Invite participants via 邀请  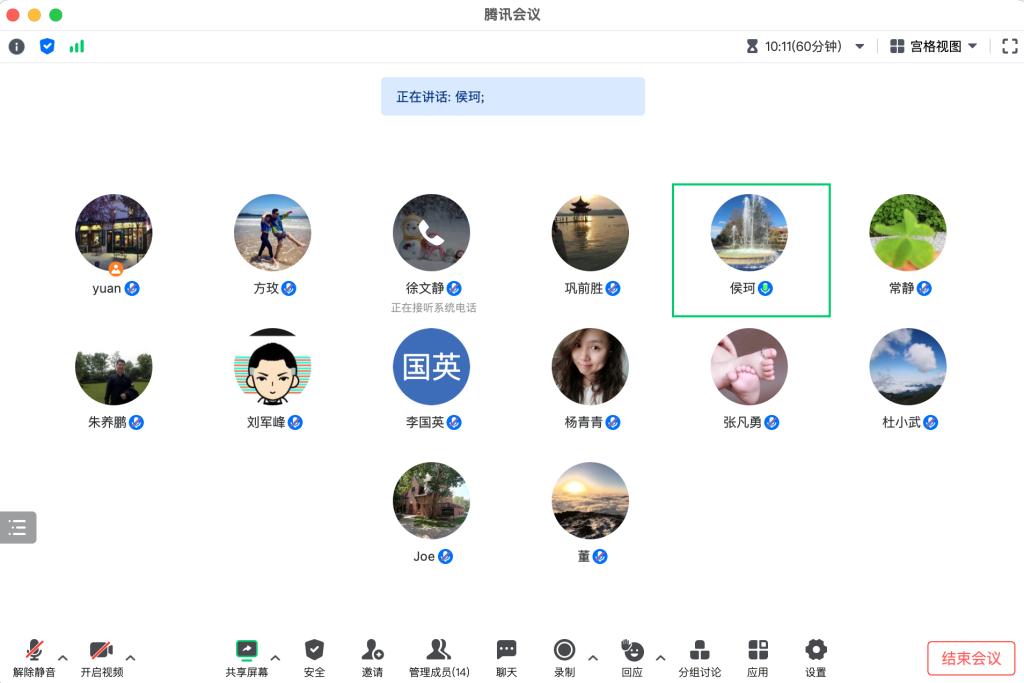pos(372,658)
